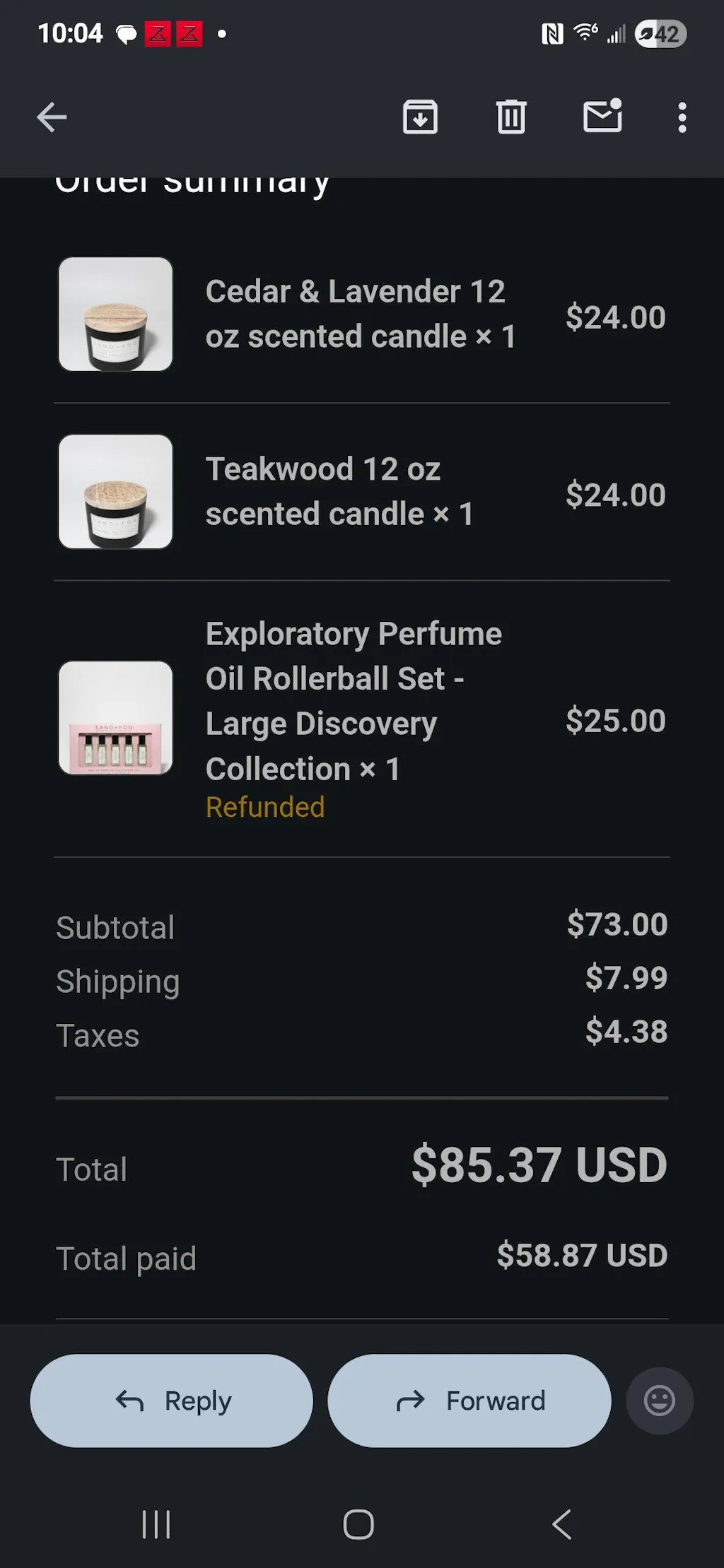Mark this email as unread
The height and width of the screenshot is (1568, 724).
[x=602, y=117]
